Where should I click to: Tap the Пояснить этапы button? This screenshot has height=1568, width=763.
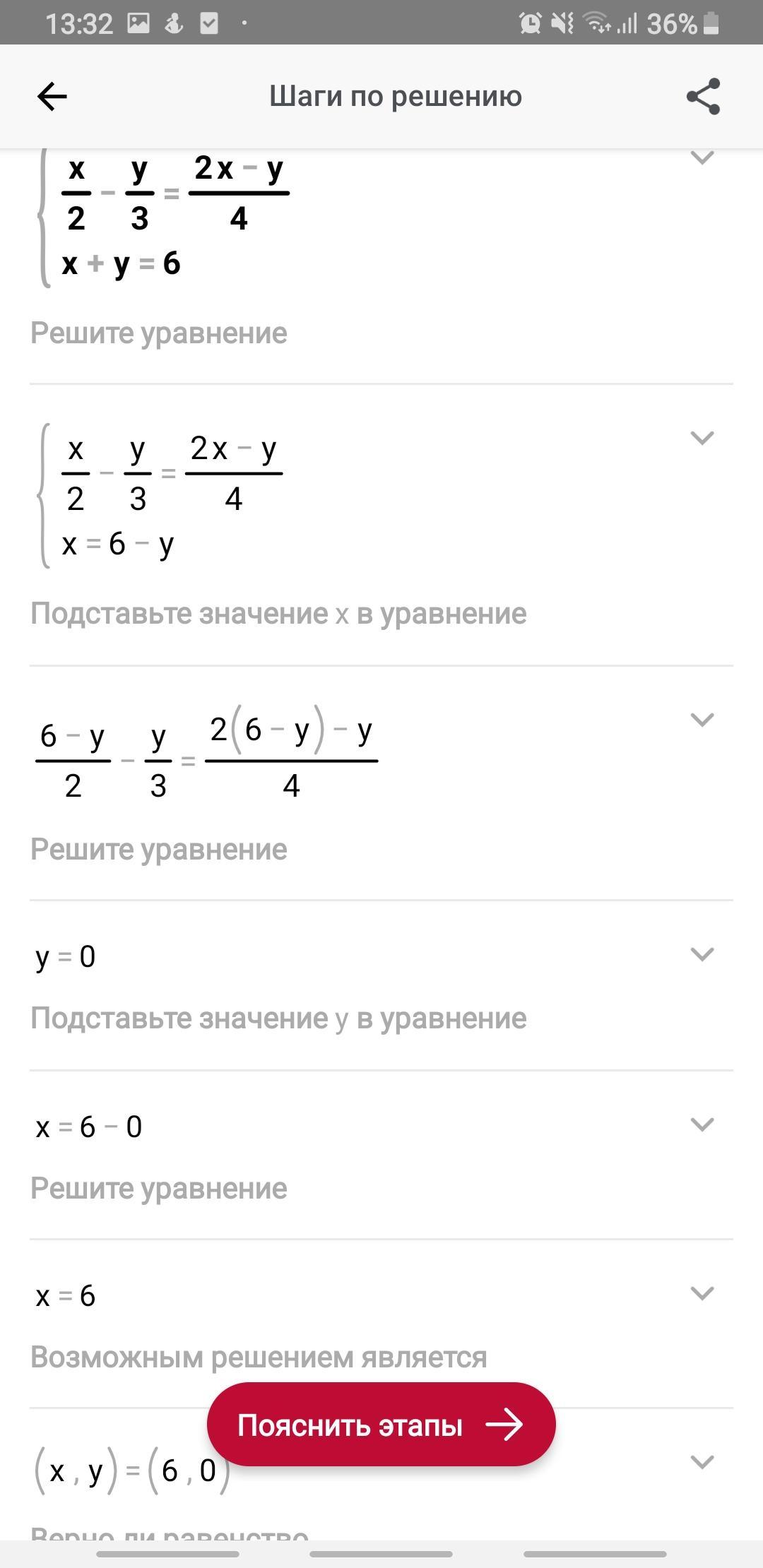pos(381,1425)
